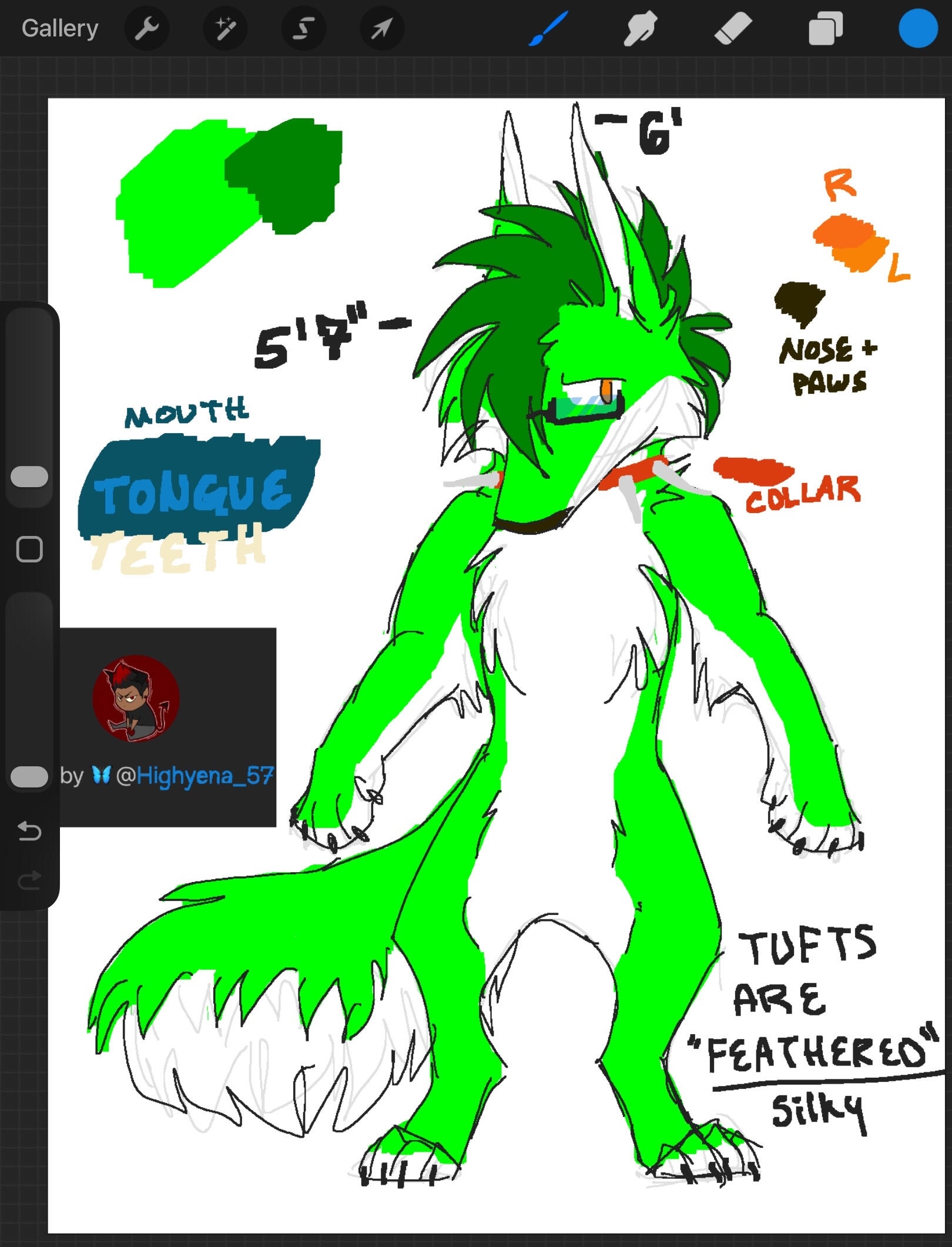This screenshot has height=1247, width=952.
Task: Tap the square modify button on sidebar
Action: 29,549
